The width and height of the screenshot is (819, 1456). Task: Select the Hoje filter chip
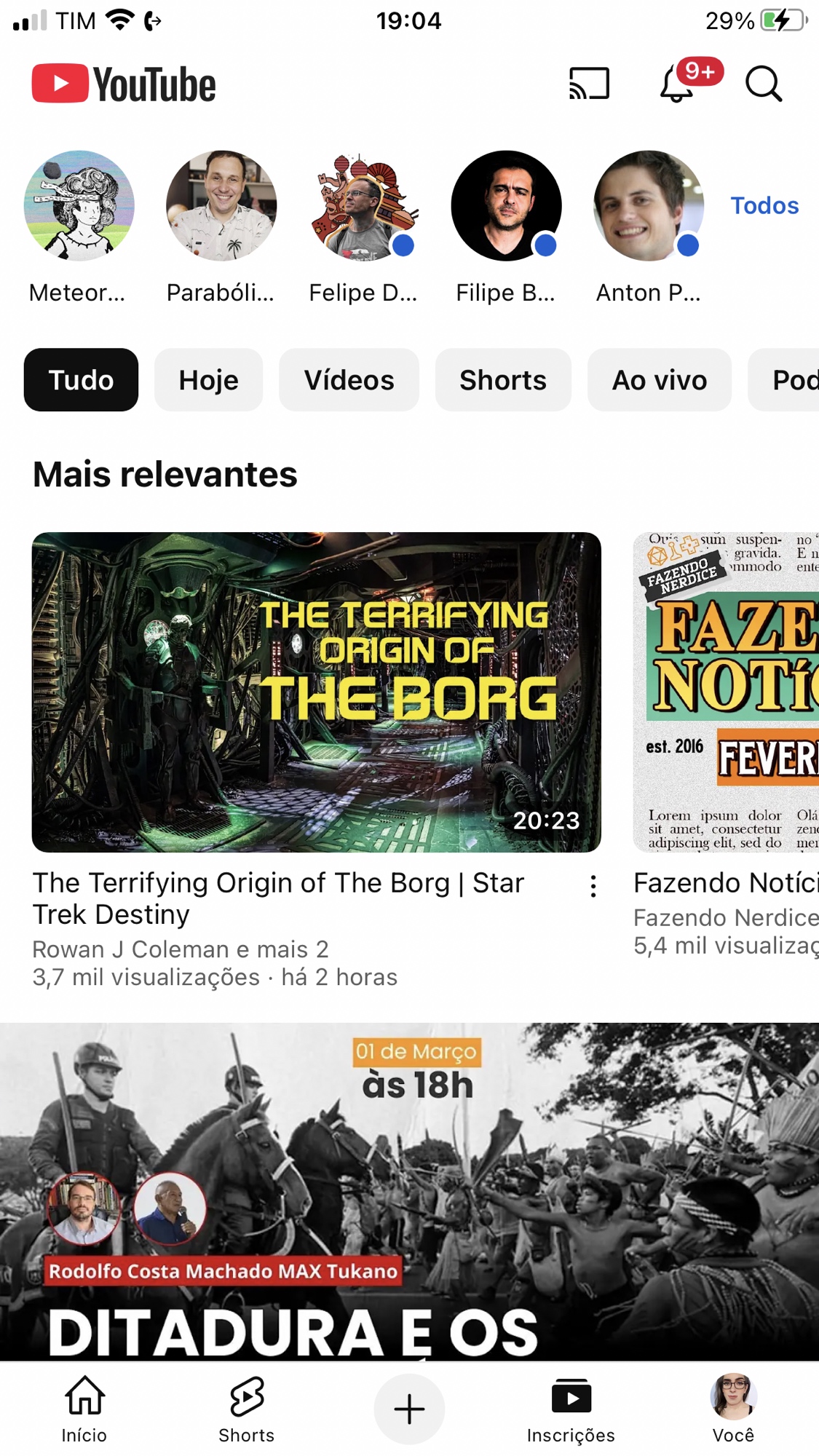(208, 380)
